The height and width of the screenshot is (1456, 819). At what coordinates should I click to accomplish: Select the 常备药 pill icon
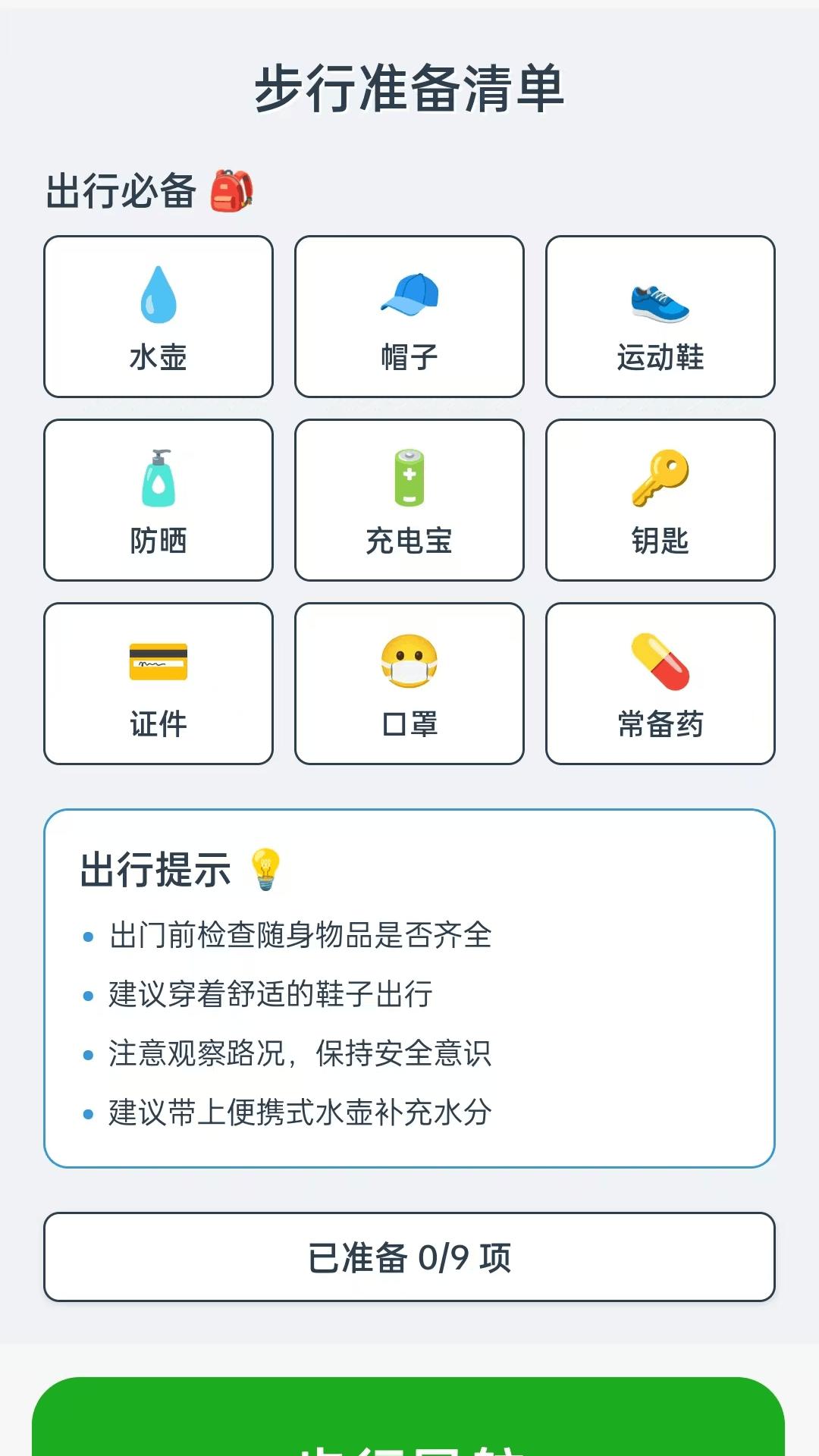pyautogui.click(x=660, y=660)
